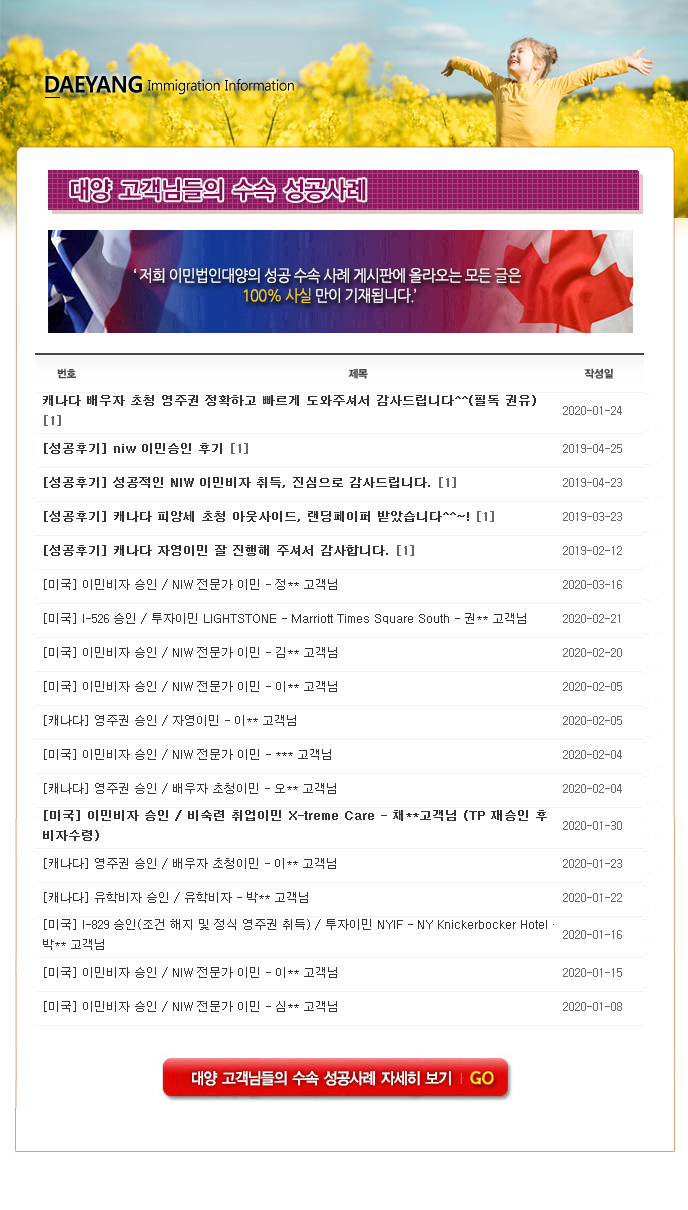Tap the 100% 사실 success case banner
Image resolution: width=688 pixels, height=1210 pixels.
pos(340,281)
